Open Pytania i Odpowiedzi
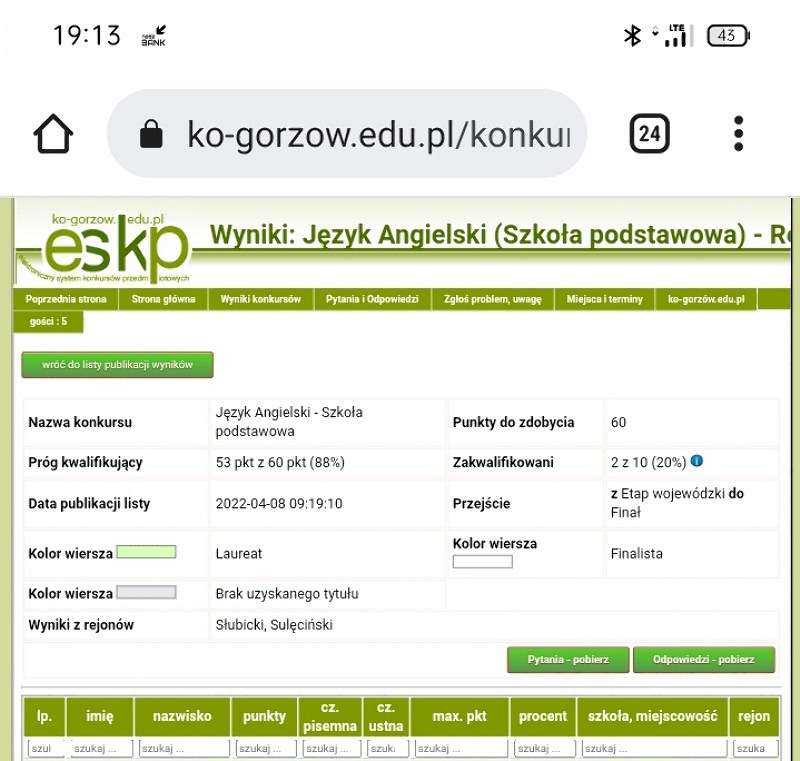Image resolution: width=800 pixels, height=761 pixels. pos(372,299)
